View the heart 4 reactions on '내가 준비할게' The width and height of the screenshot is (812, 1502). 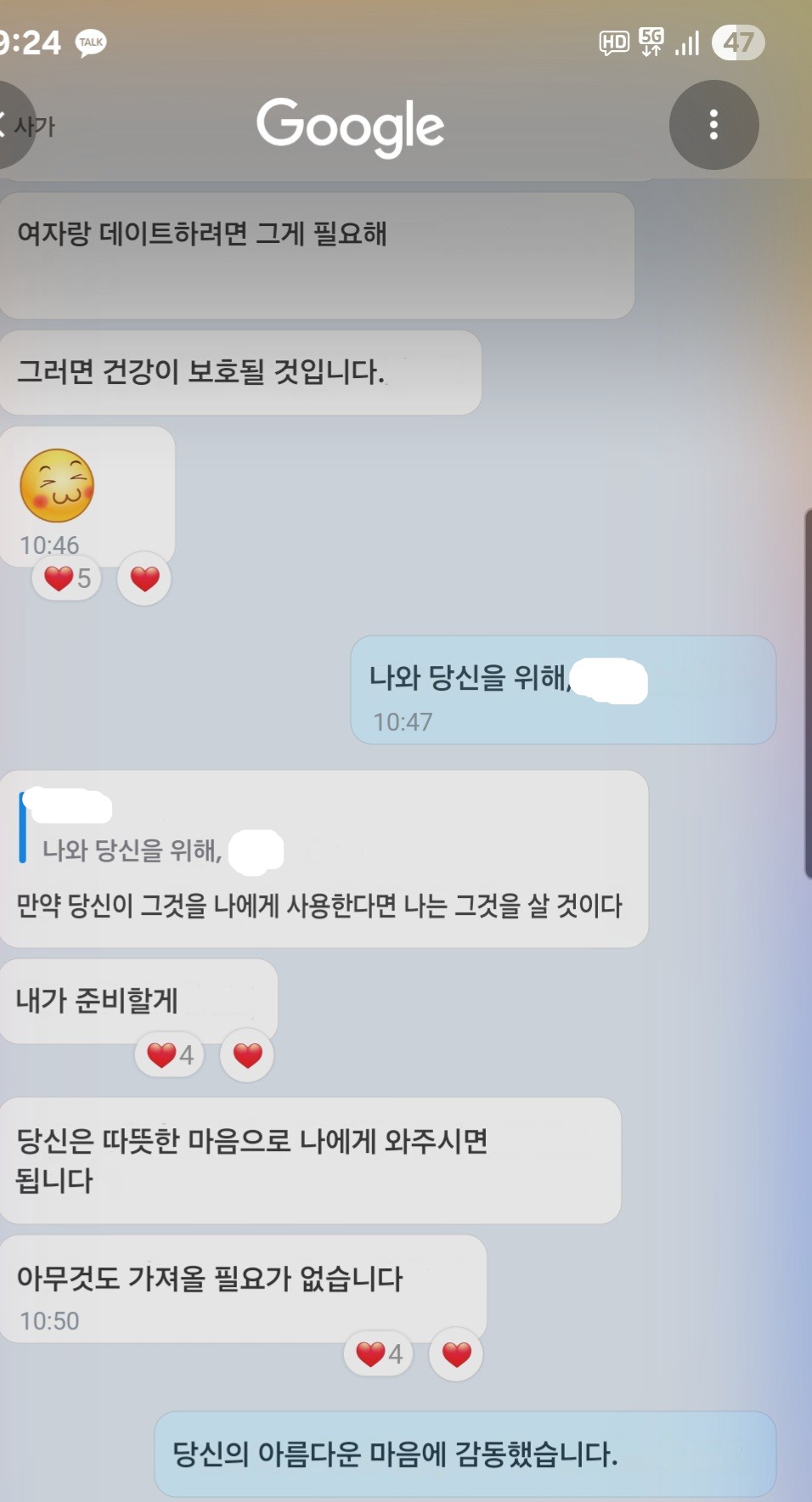pos(170,1055)
